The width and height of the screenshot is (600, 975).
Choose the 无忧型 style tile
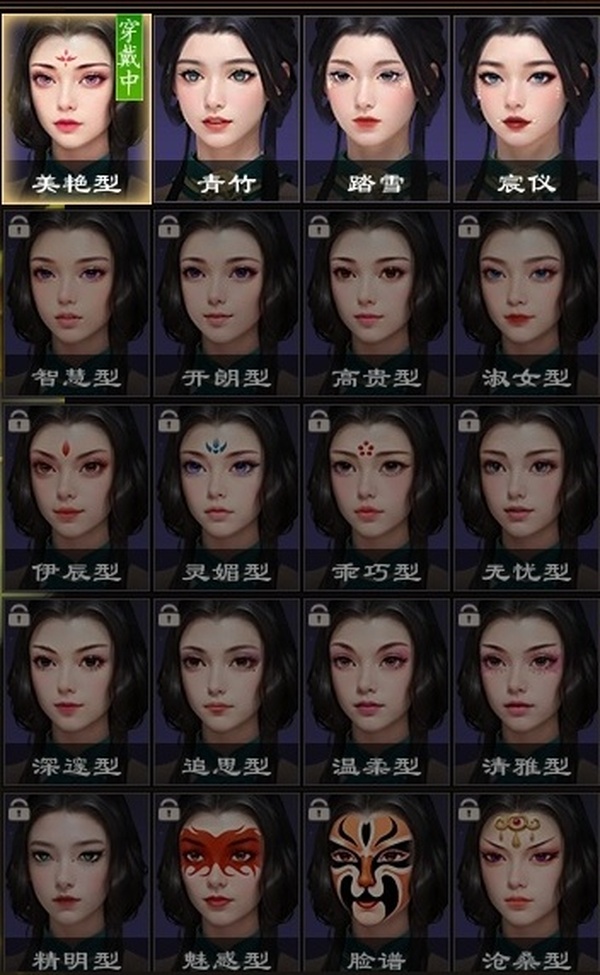point(525,495)
